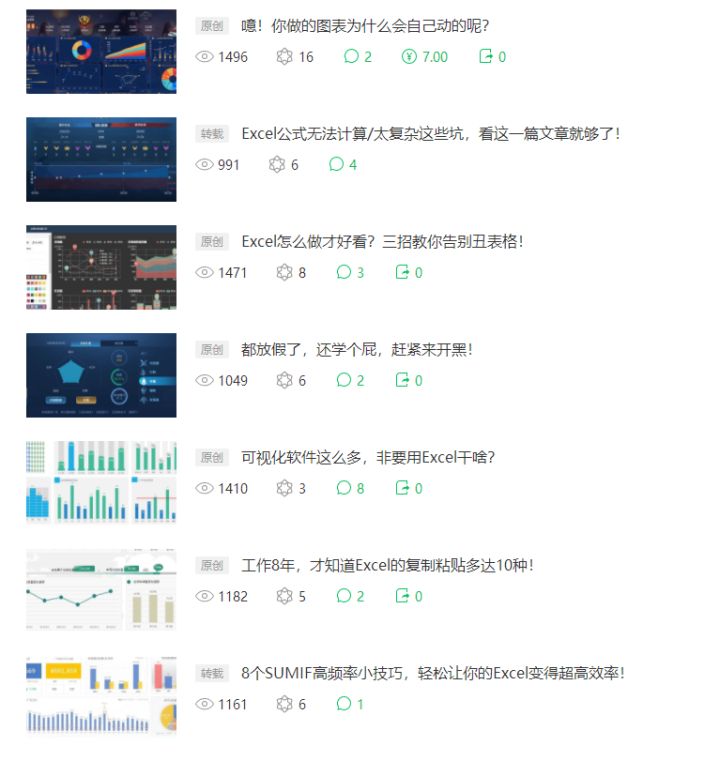This screenshot has height=761, width=720.
Task: View comments on 可视化软件这么多 article
Action: coord(351,489)
